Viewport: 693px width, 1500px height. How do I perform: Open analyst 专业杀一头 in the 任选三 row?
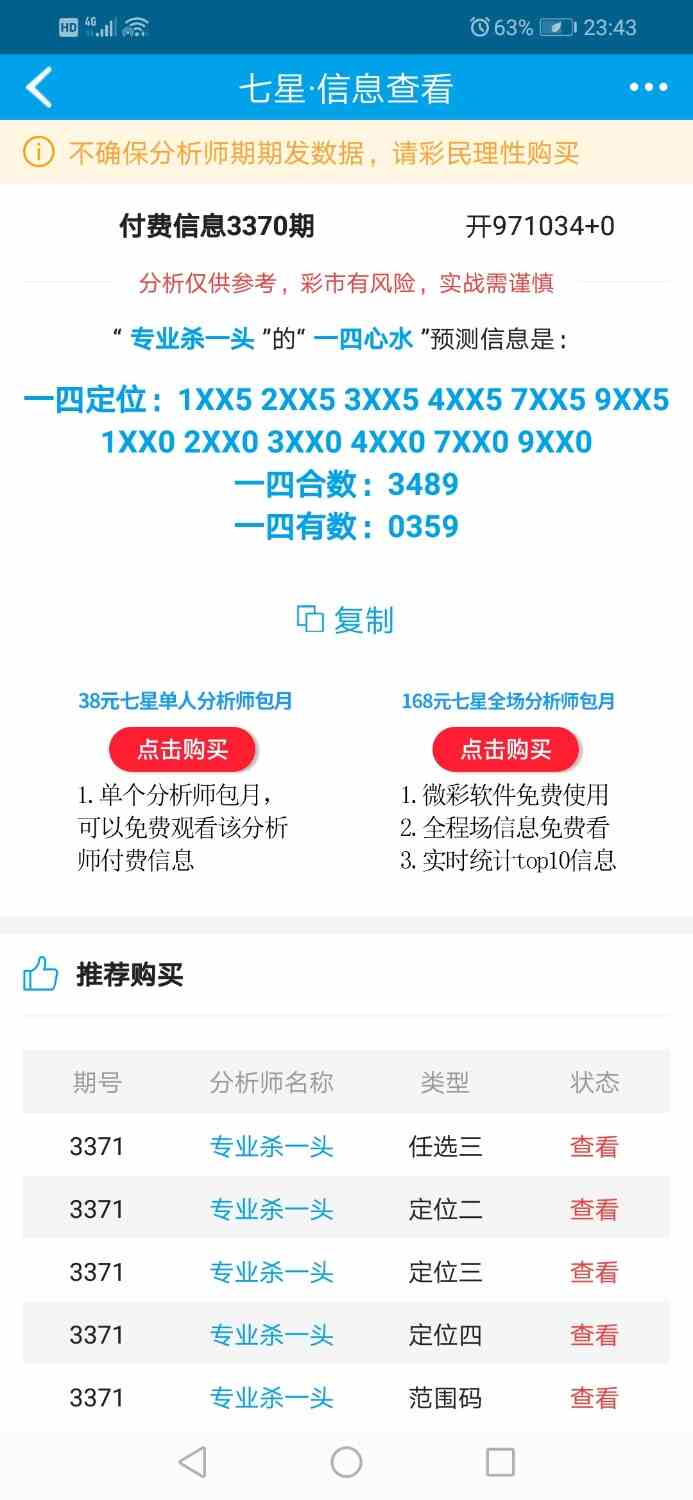pyautogui.click(x=271, y=1146)
